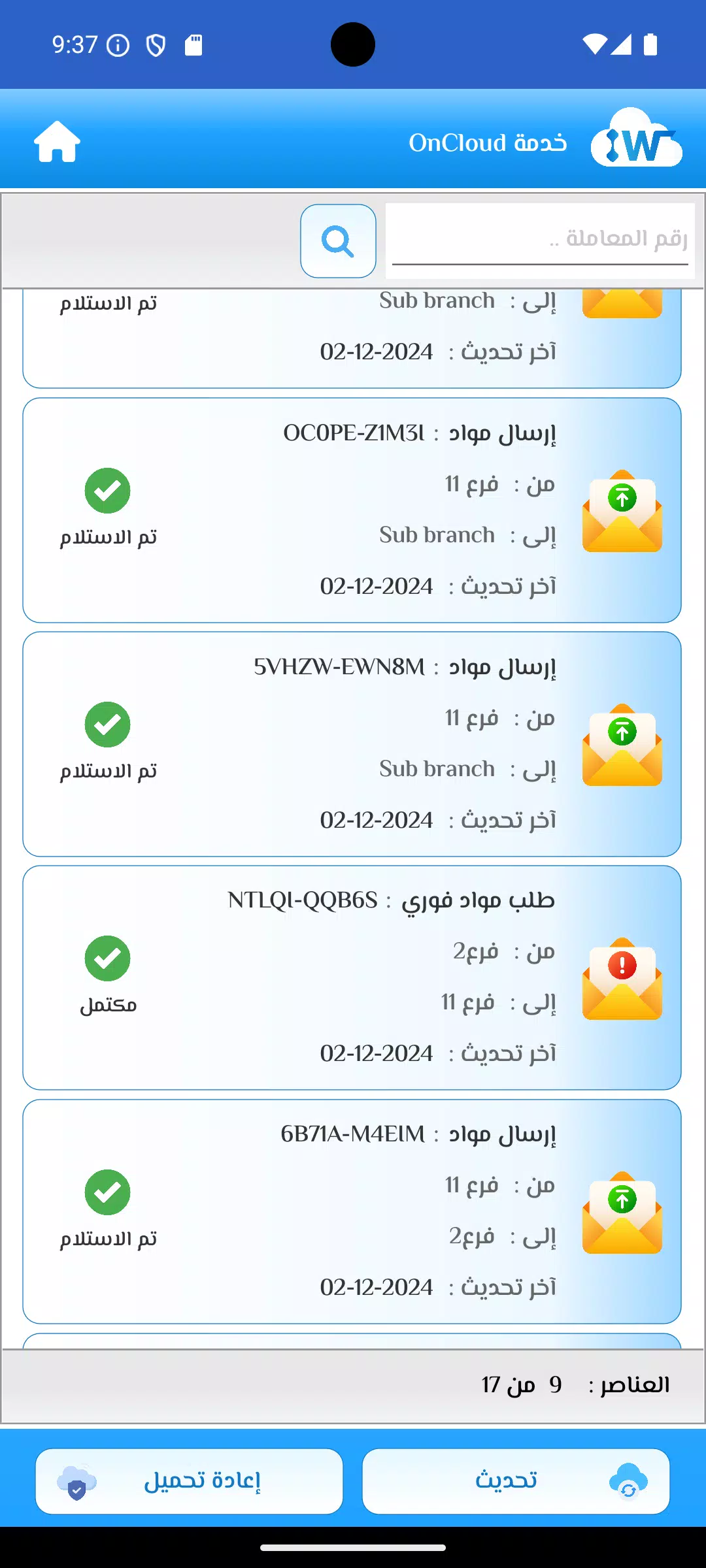Open transaction 5VHZW-EWN8M card
Image resolution: width=706 pixels, height=1568 pixels.
coord(352,743)
